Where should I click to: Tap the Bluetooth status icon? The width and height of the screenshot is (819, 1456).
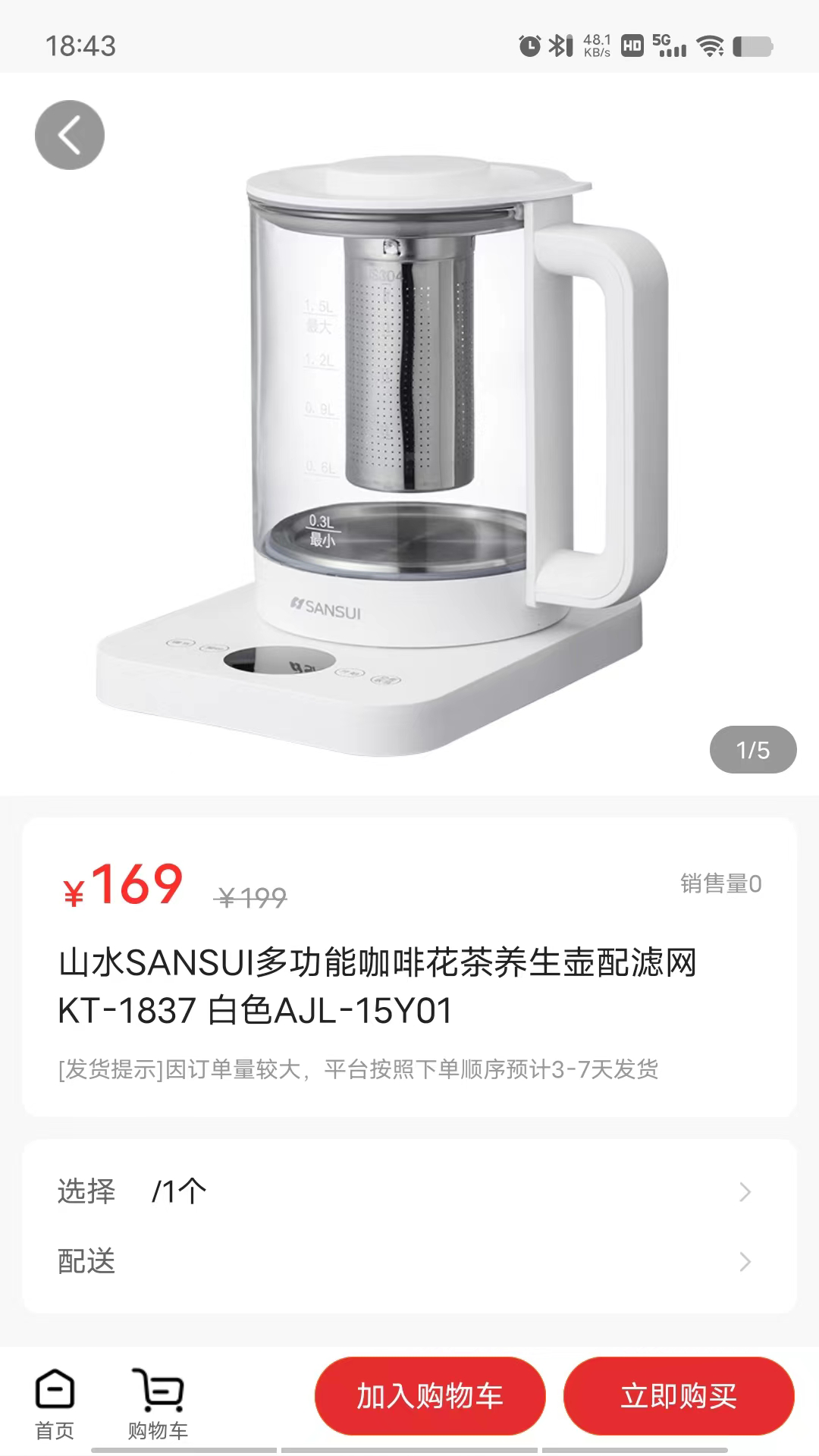point(557,47)
